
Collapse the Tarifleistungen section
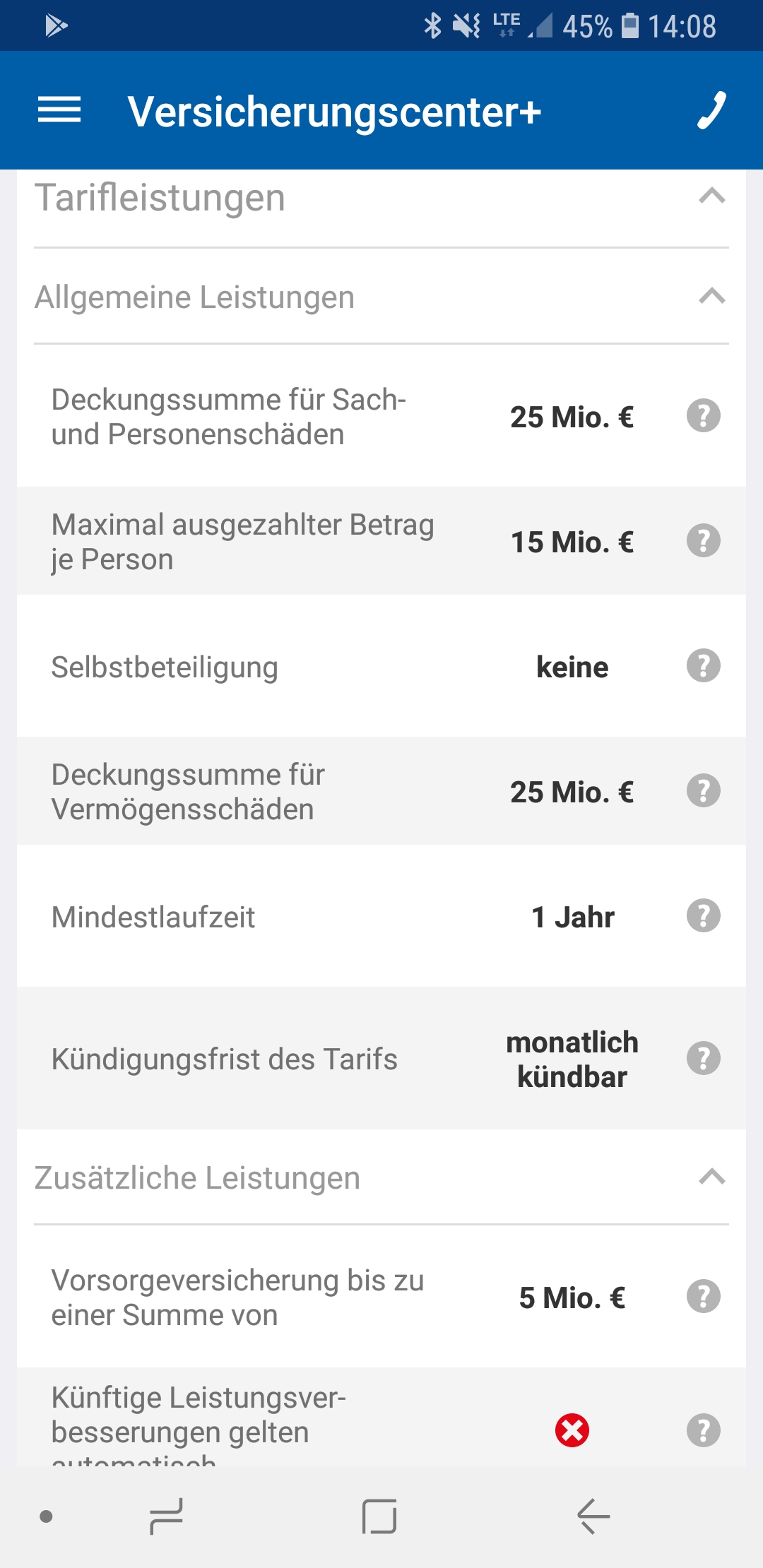pyautogui.click(x=711, y=196)
